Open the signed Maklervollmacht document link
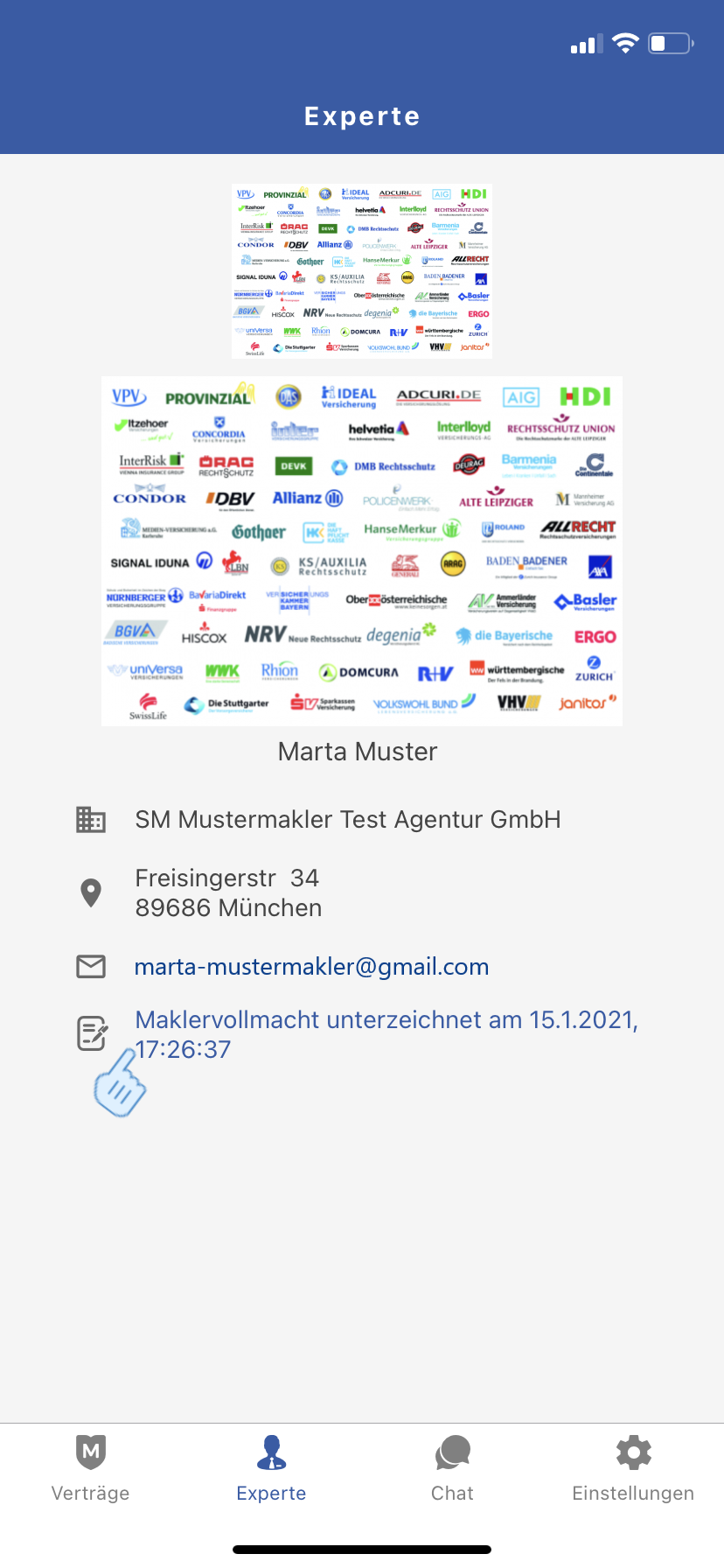 click(x=386, y=1033)
